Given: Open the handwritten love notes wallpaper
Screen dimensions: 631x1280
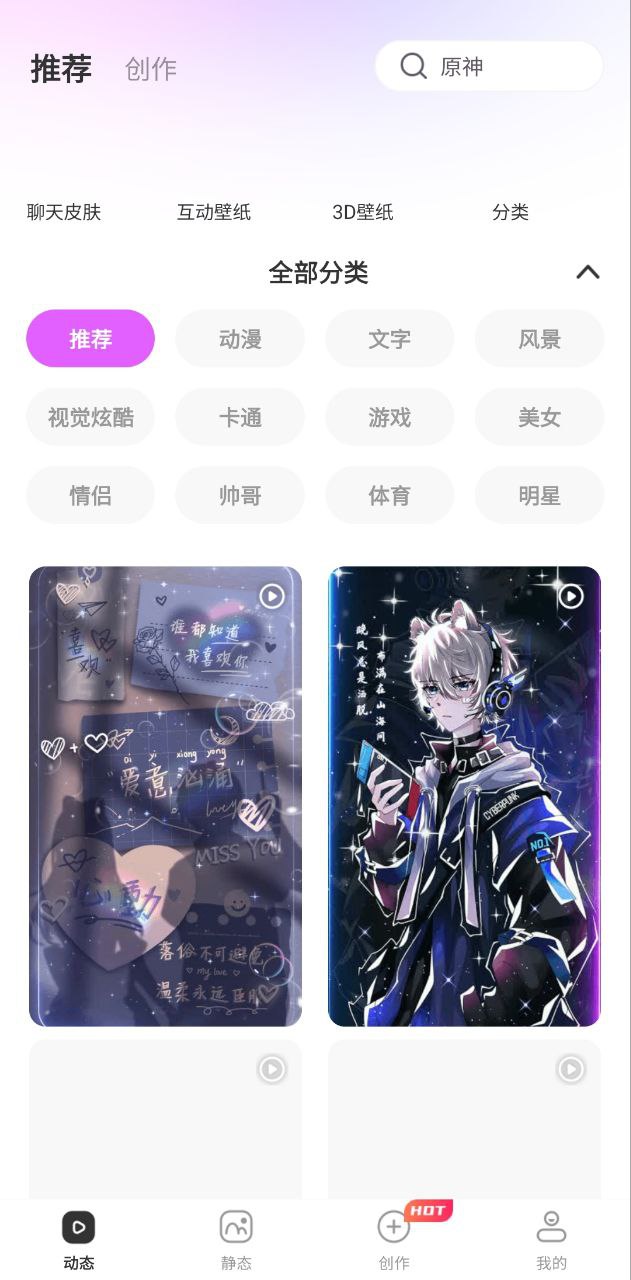Looking at the screenshot, I should tap(165, 796).
